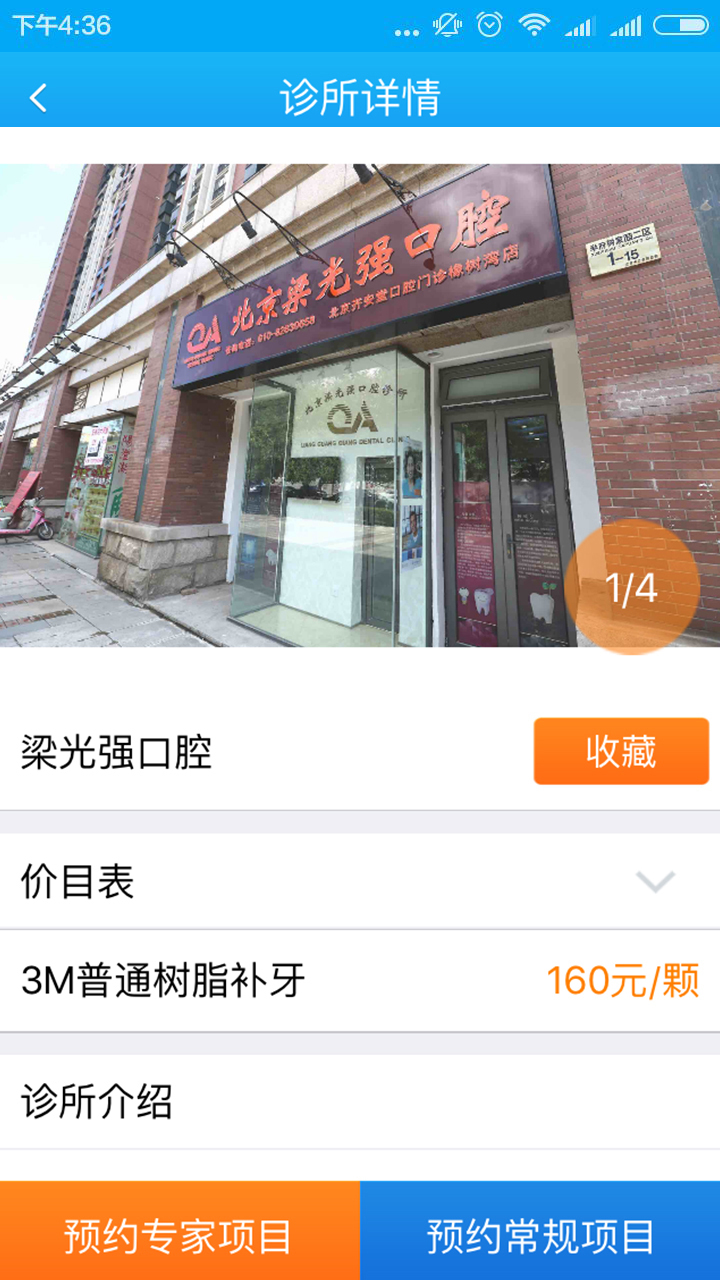This screenshot has width=720, height=1280.
Task: Expand the 价目表 price list
Action: click(655, 882)
